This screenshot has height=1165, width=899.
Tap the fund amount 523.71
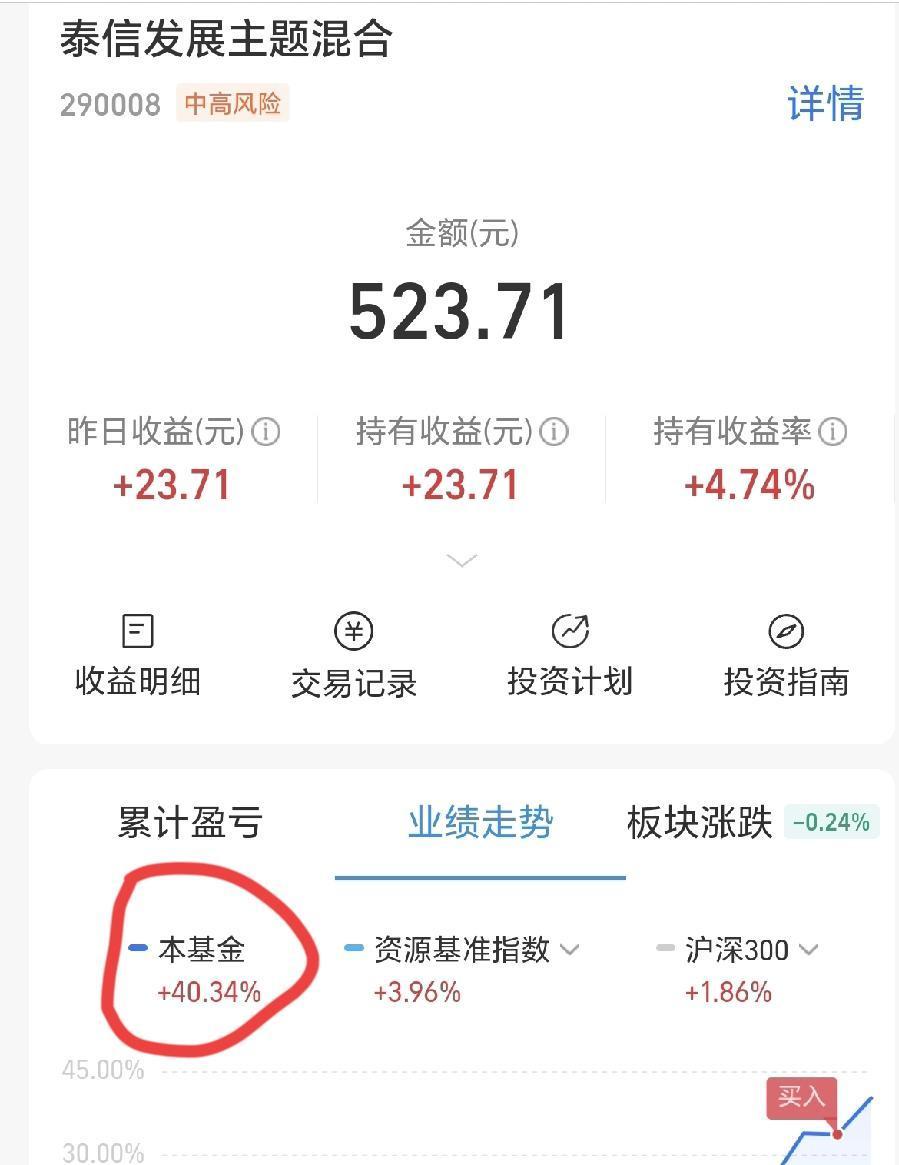(x=459, y=311)
